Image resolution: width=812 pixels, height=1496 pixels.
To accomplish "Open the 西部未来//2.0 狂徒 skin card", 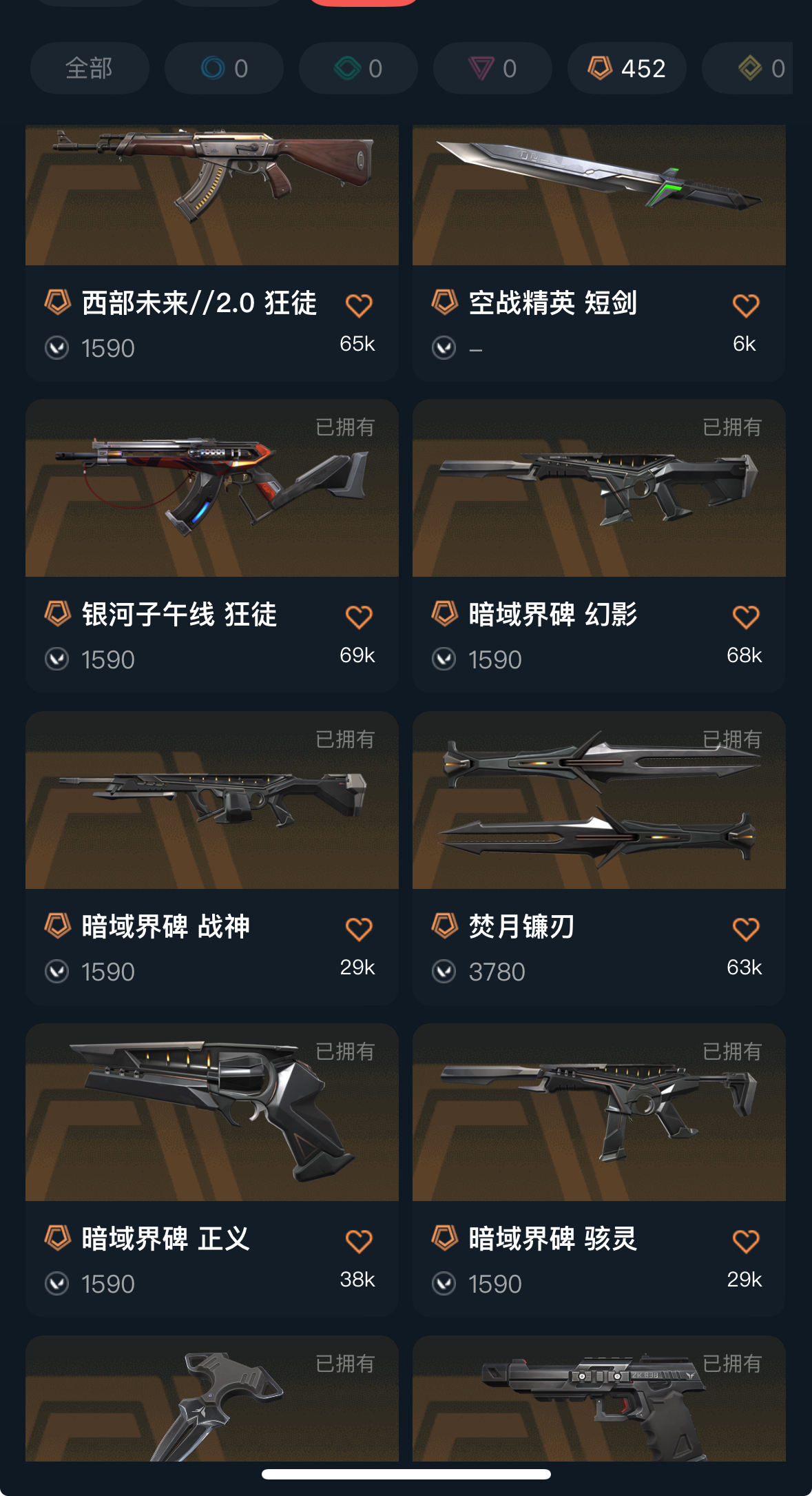I will coord(212,254).
